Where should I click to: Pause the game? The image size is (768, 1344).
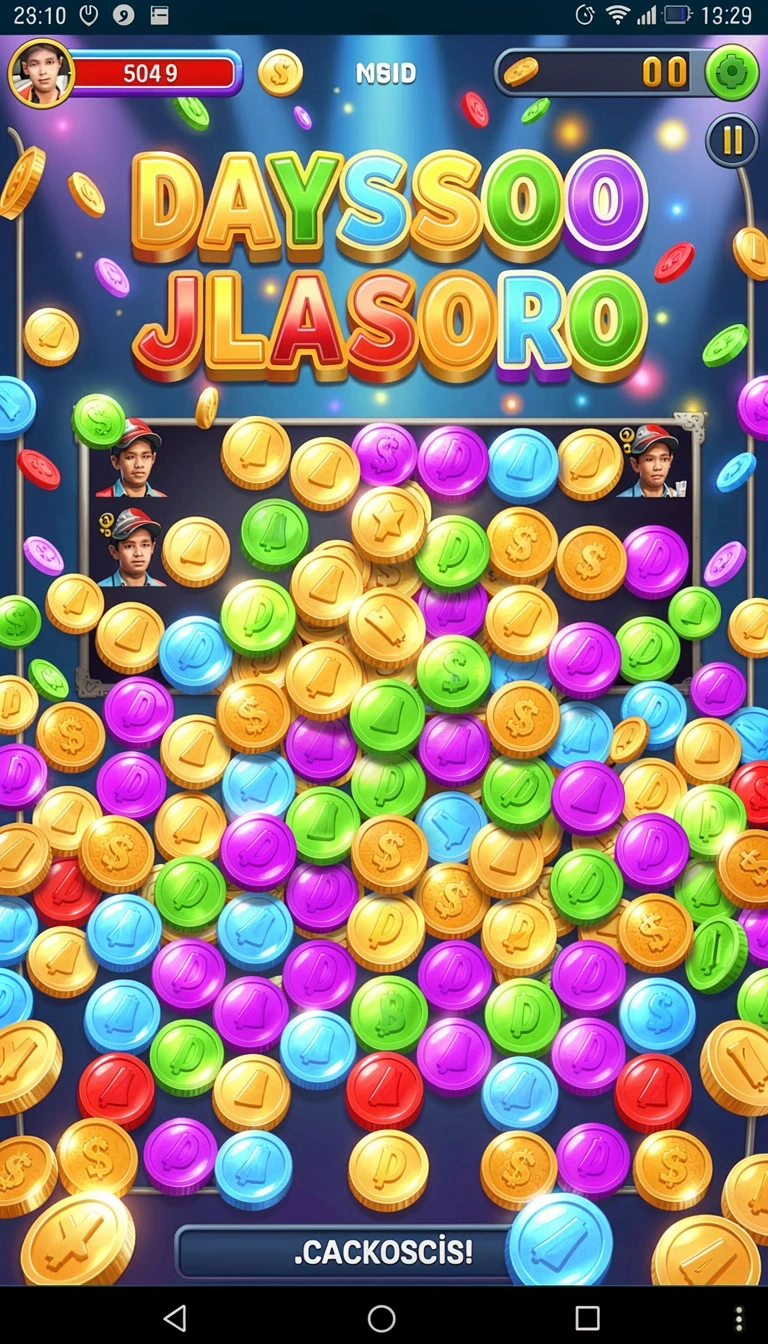732,141
